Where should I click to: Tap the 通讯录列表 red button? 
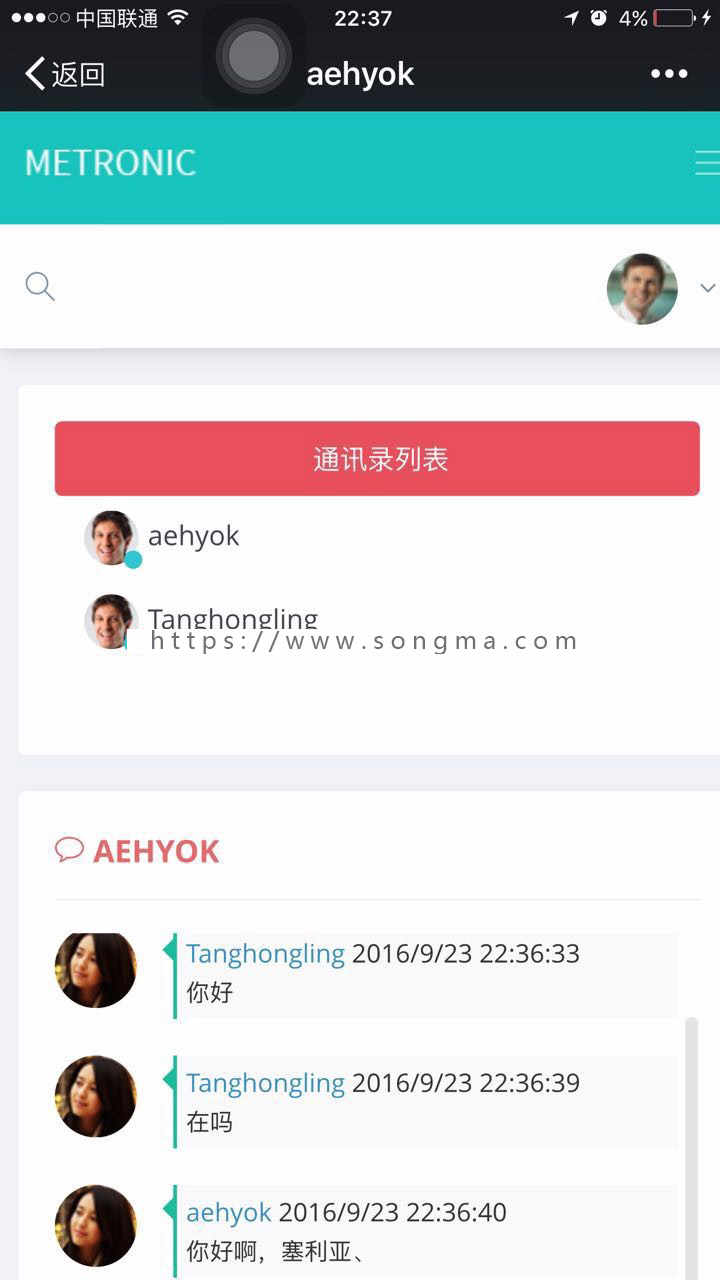pos(377,459)
